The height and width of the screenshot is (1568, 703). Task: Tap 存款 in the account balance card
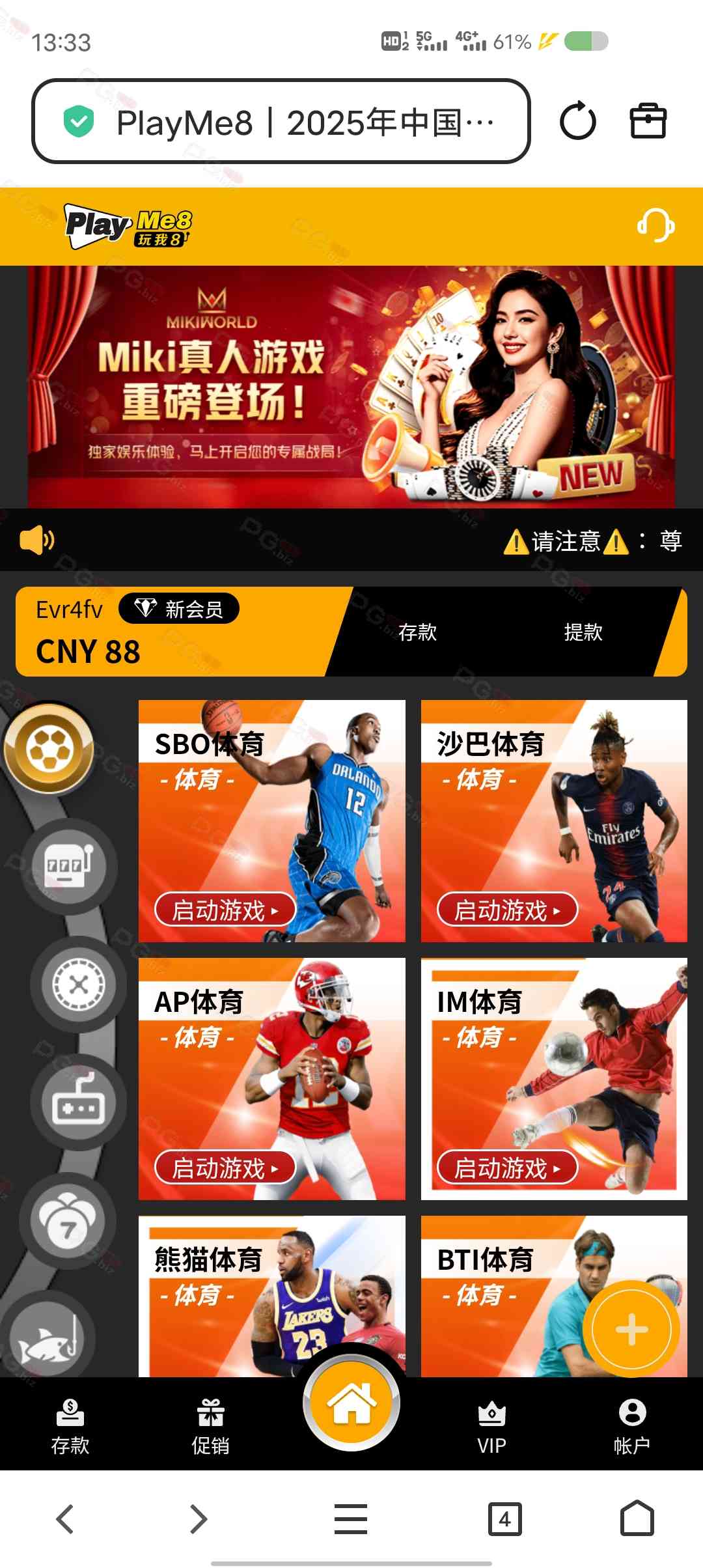tap(417, 632)
